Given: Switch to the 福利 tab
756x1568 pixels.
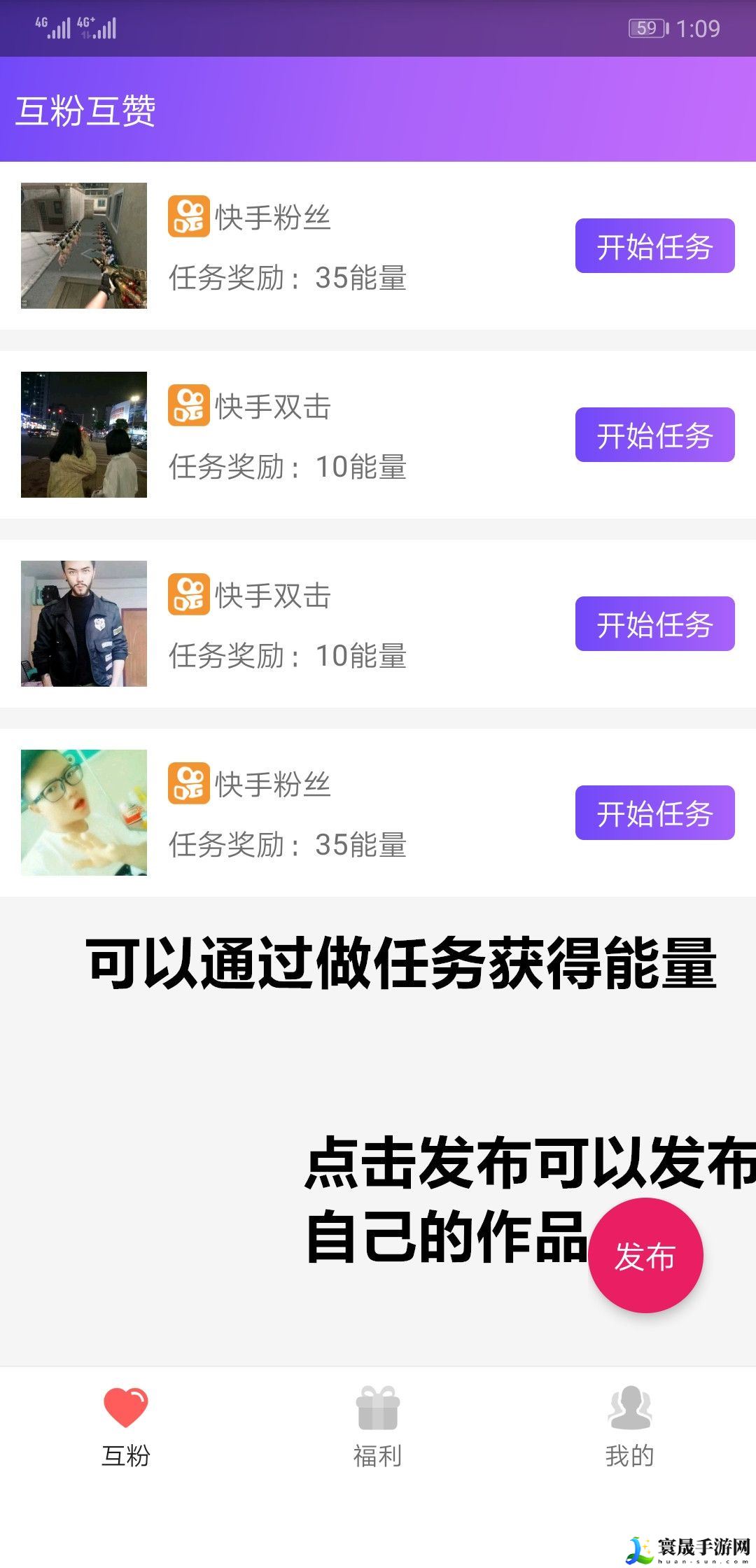Looking at the screenshot, I should [x=377, y=1427].
